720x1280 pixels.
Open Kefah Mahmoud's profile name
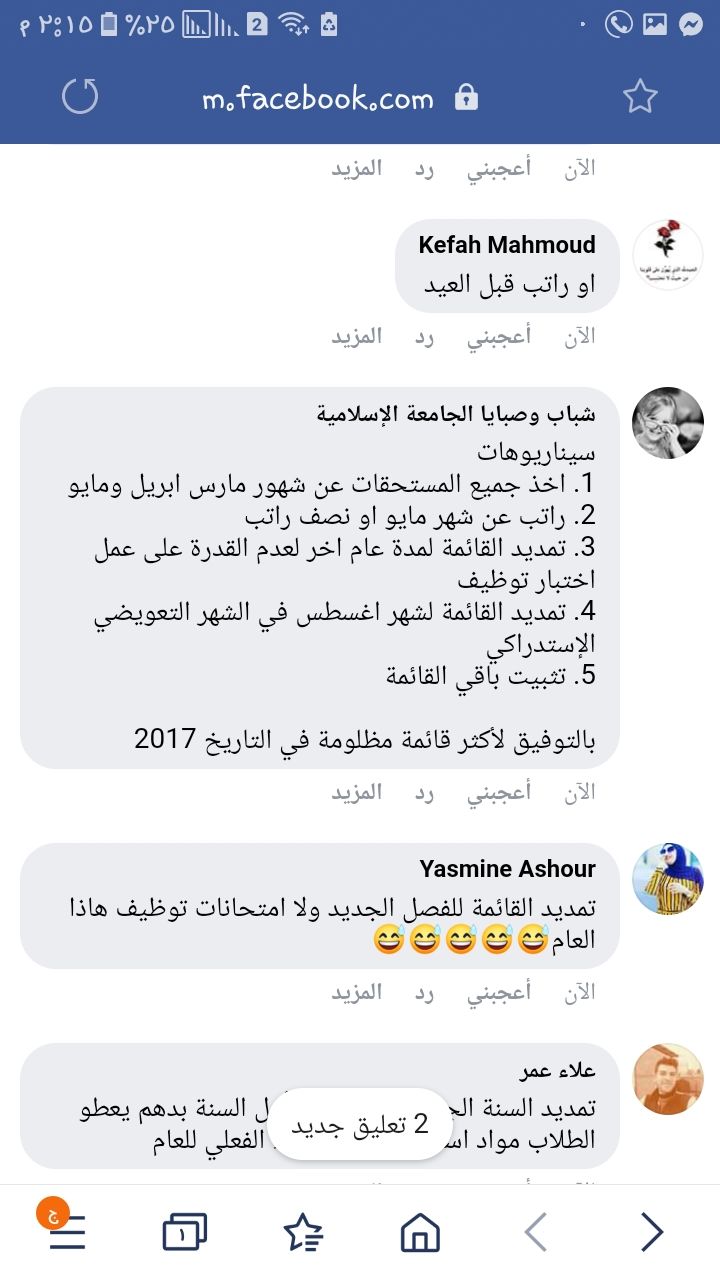tap(506, 245)
